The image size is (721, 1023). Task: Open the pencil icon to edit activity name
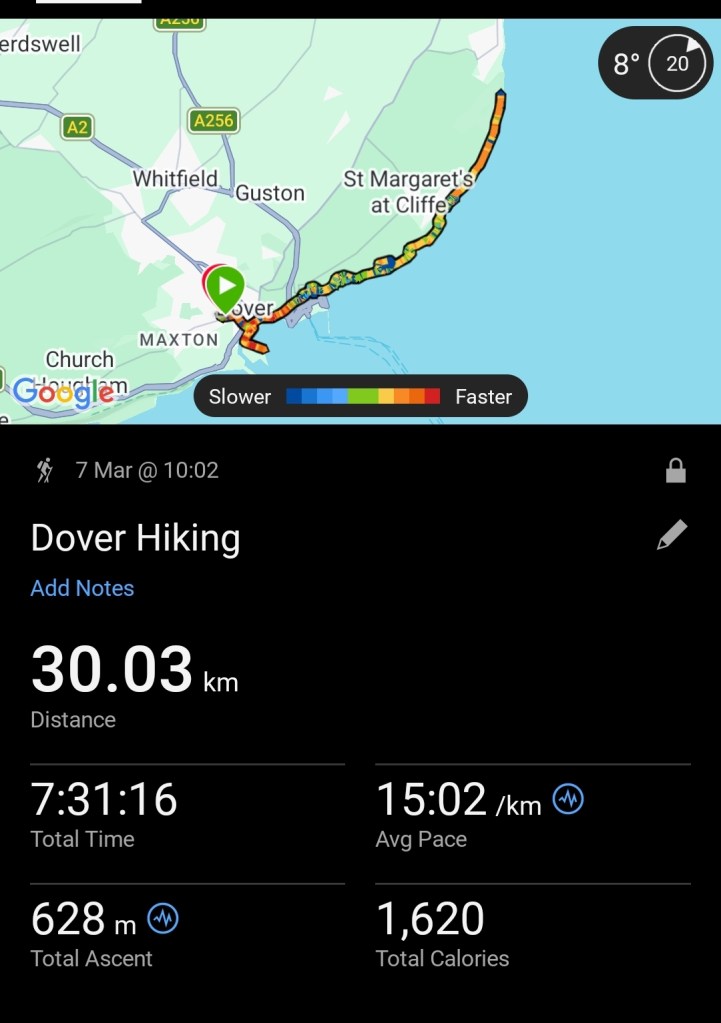pos(672,536)
